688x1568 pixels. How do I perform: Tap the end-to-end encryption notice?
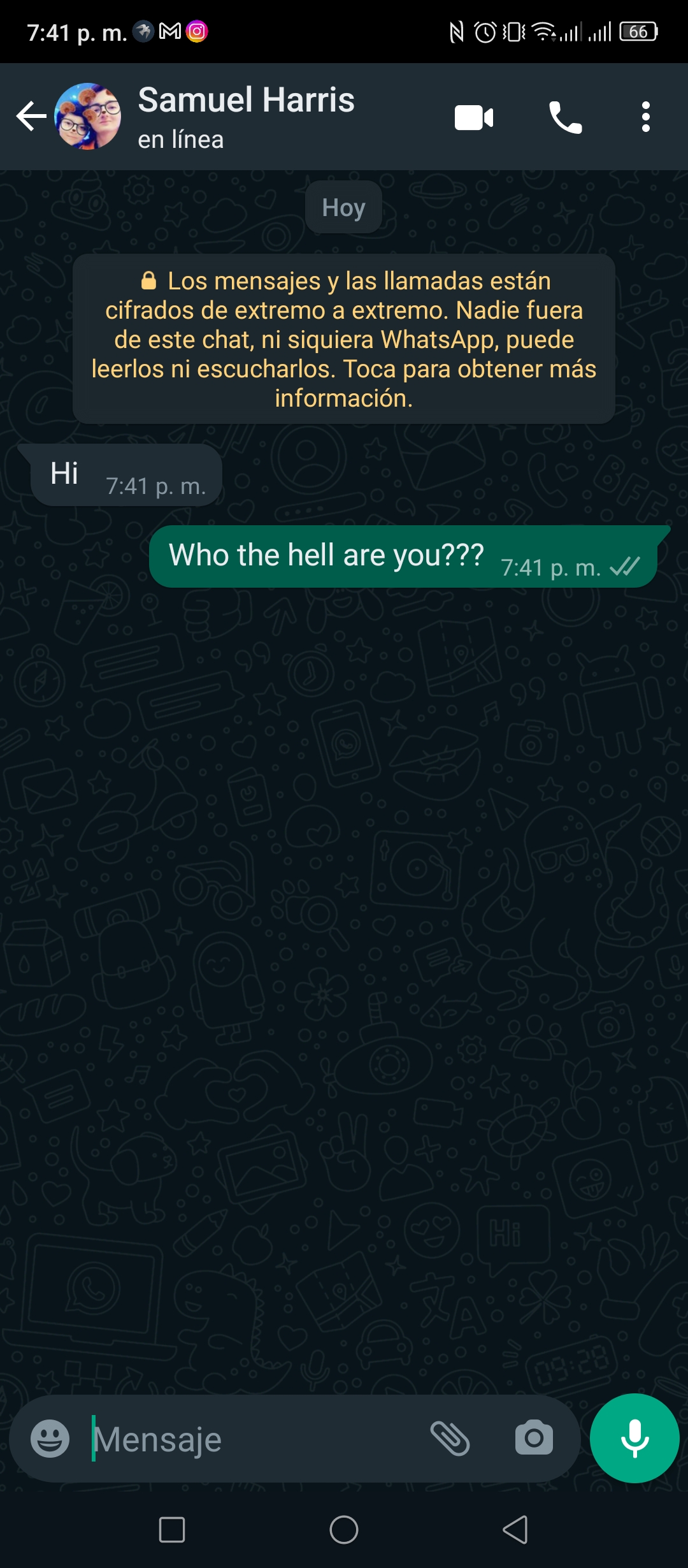pyautogui.click(x=344, y=339)
